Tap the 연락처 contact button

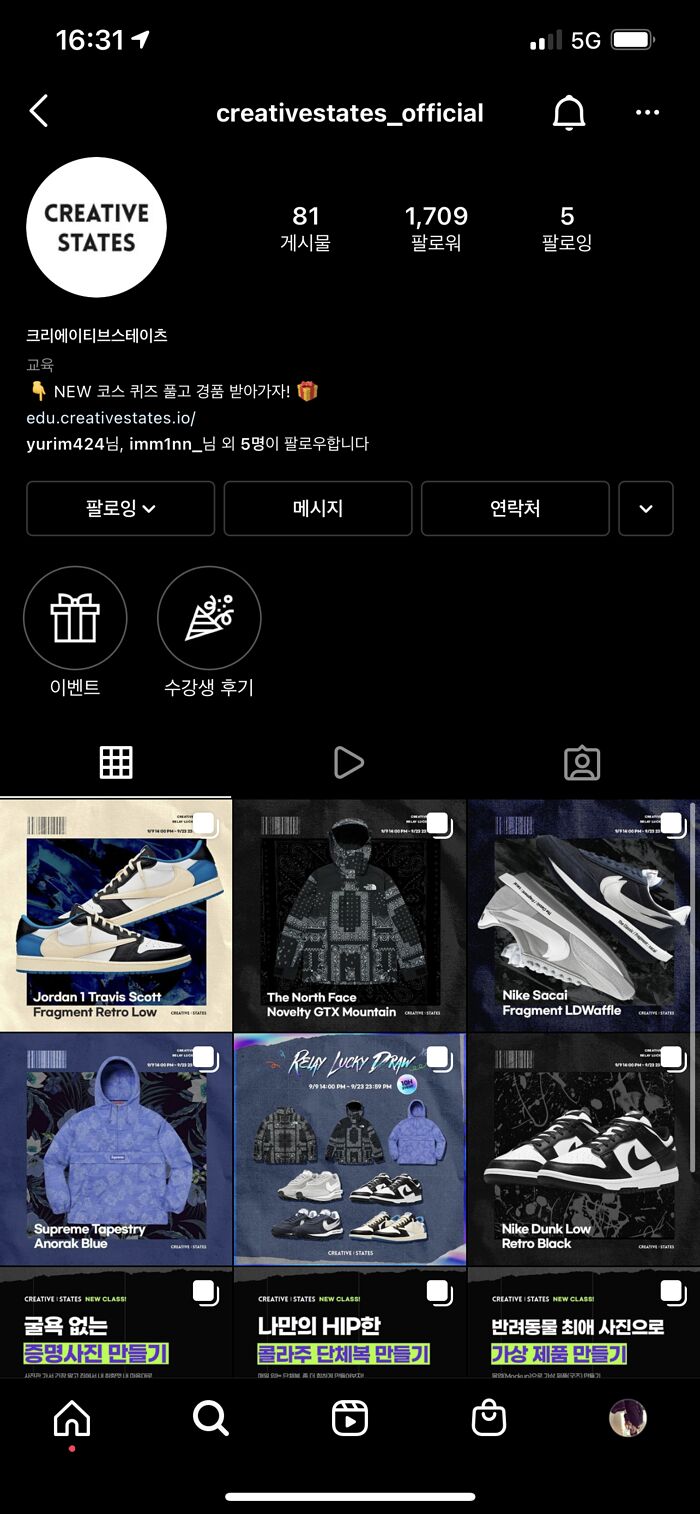click(x=515, y=508)
